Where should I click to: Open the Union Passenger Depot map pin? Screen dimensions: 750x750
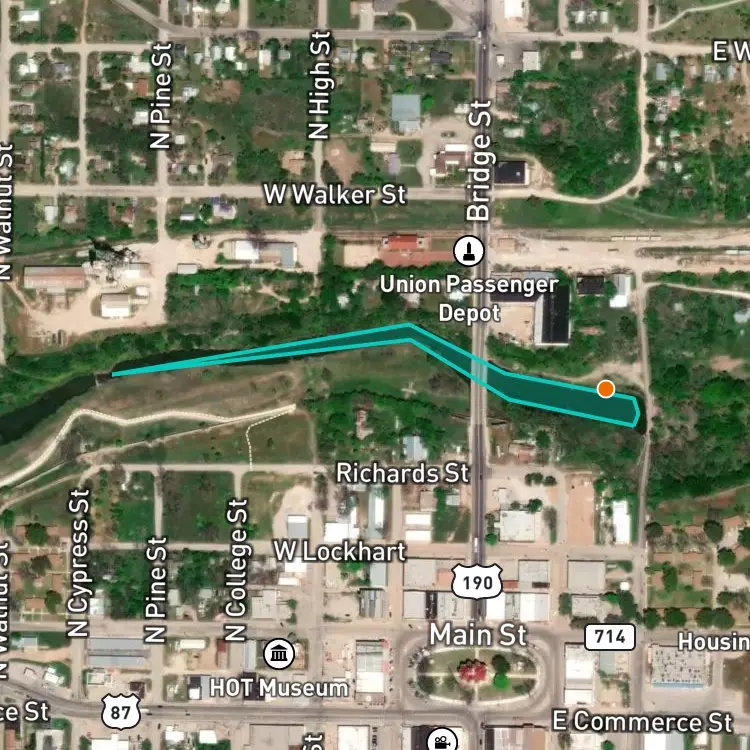click(x=469, y=251)
